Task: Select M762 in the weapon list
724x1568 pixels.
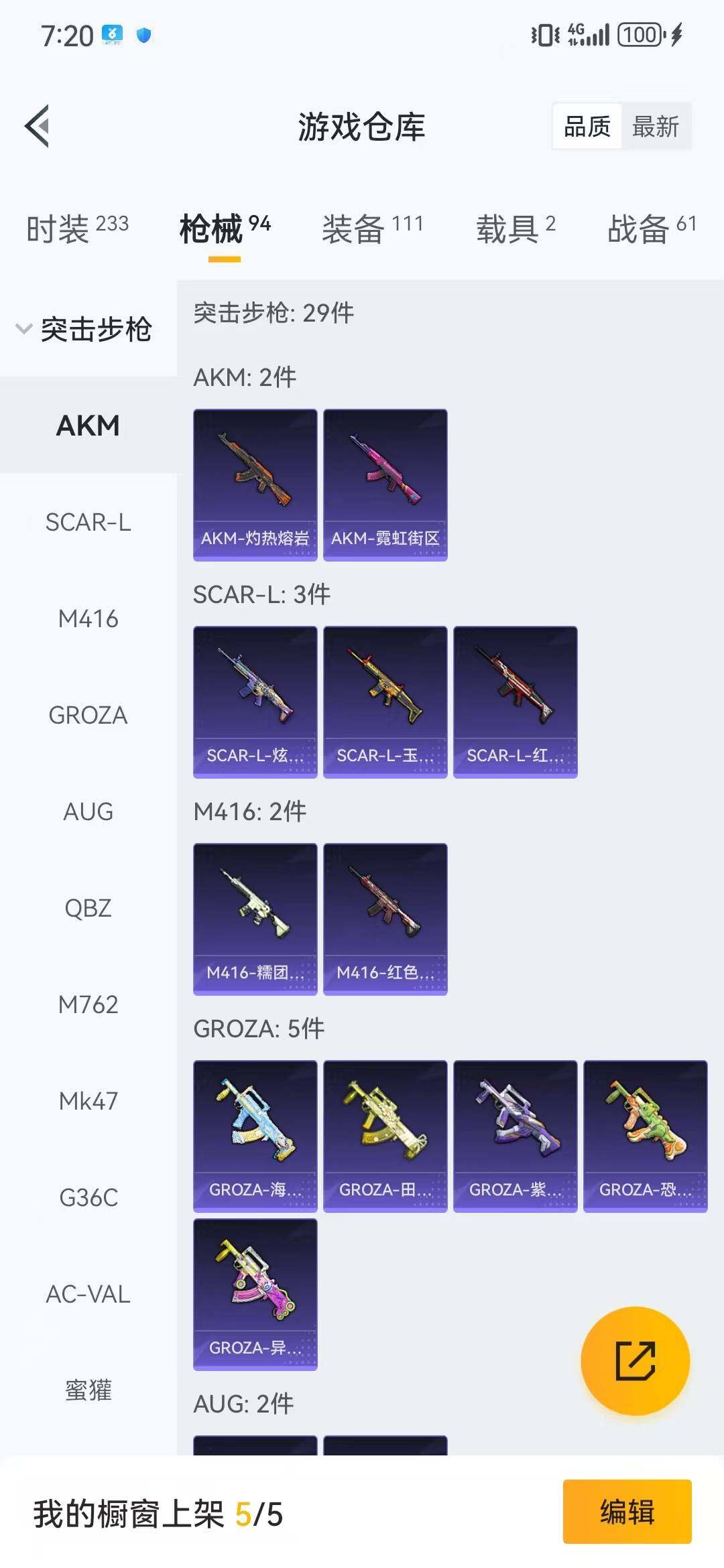Action: [88, 1004]
